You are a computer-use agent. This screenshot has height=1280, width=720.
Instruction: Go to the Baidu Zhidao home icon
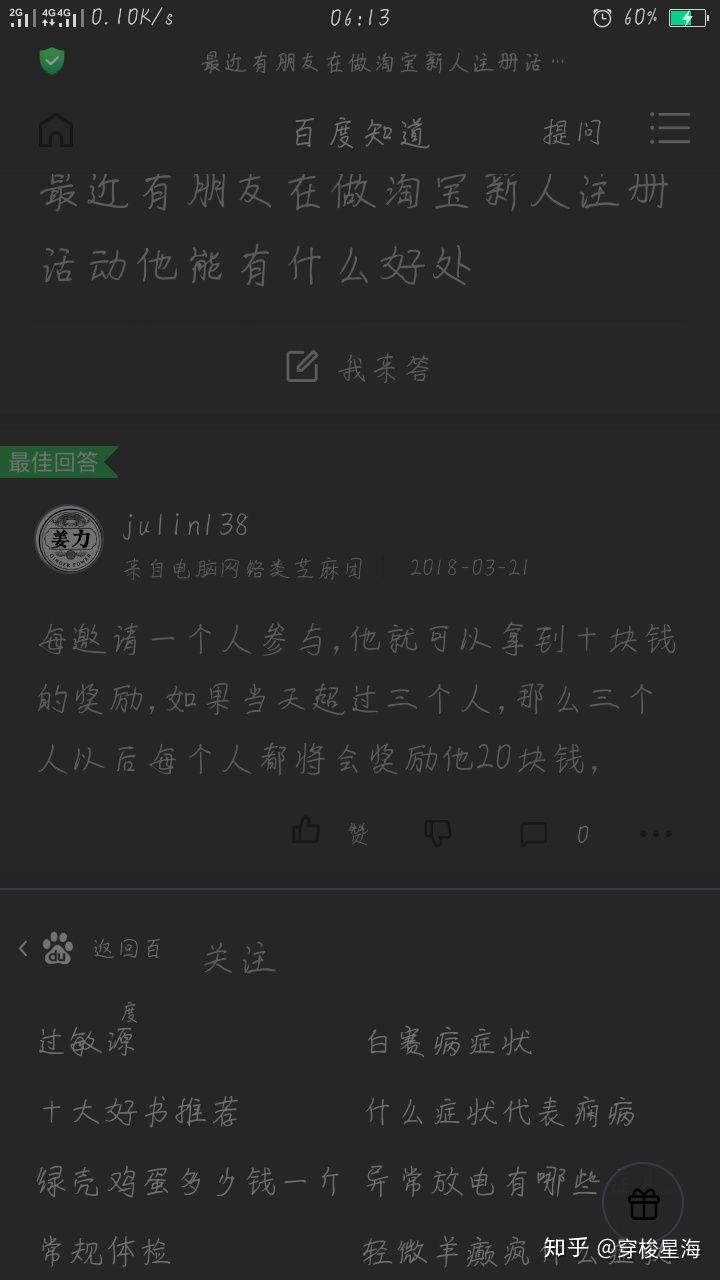[56, 130]
